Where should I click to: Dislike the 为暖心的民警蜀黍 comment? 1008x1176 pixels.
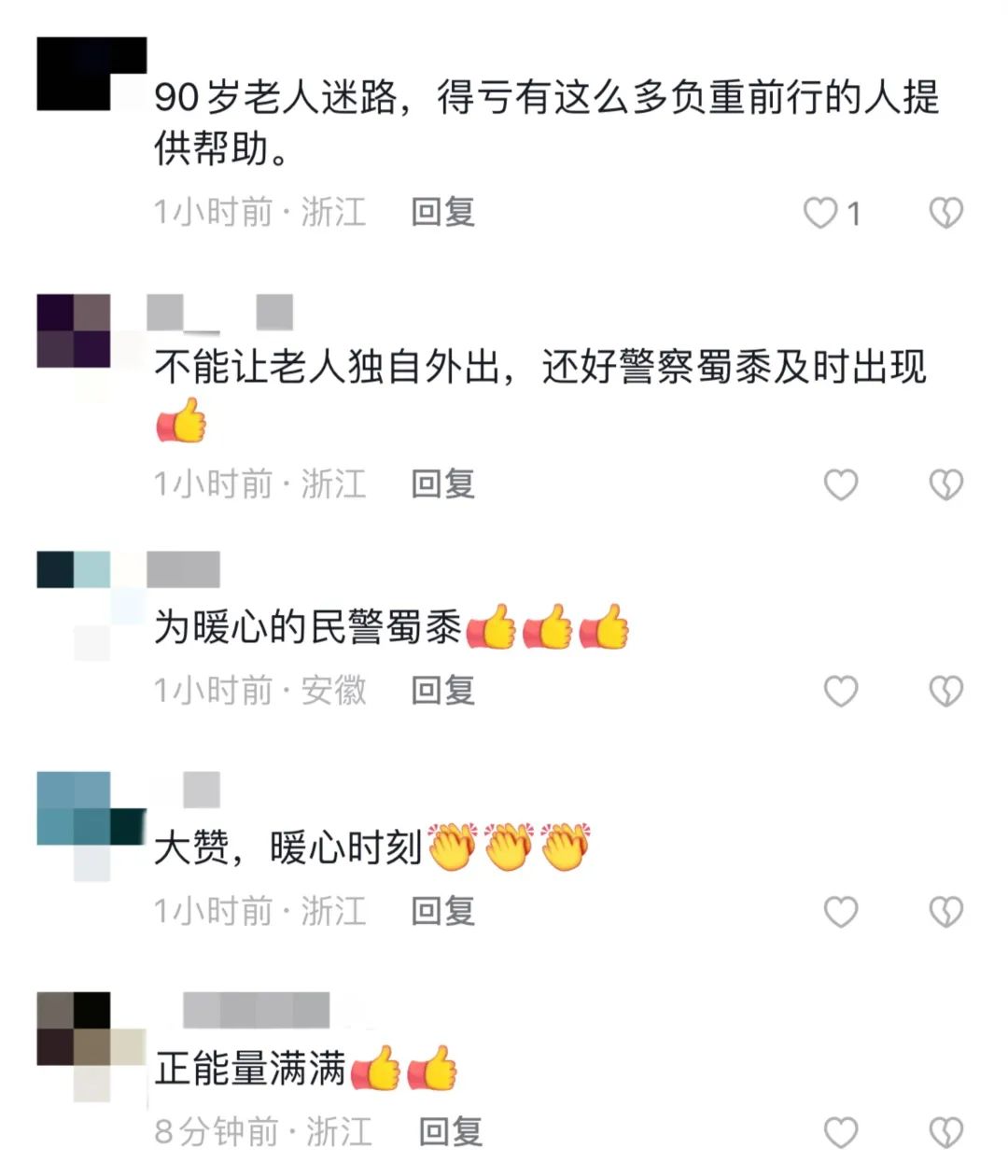pos(945,691)
